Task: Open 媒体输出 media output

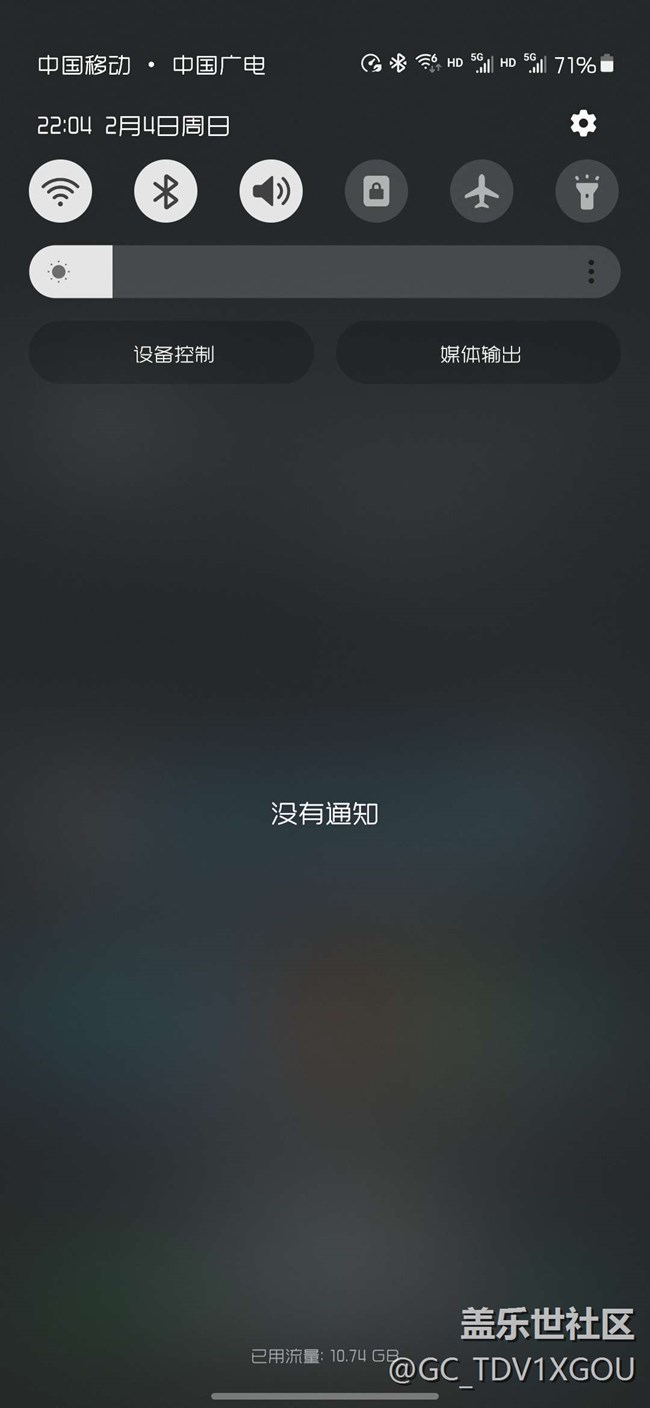Action: click(x=479, y=353)
